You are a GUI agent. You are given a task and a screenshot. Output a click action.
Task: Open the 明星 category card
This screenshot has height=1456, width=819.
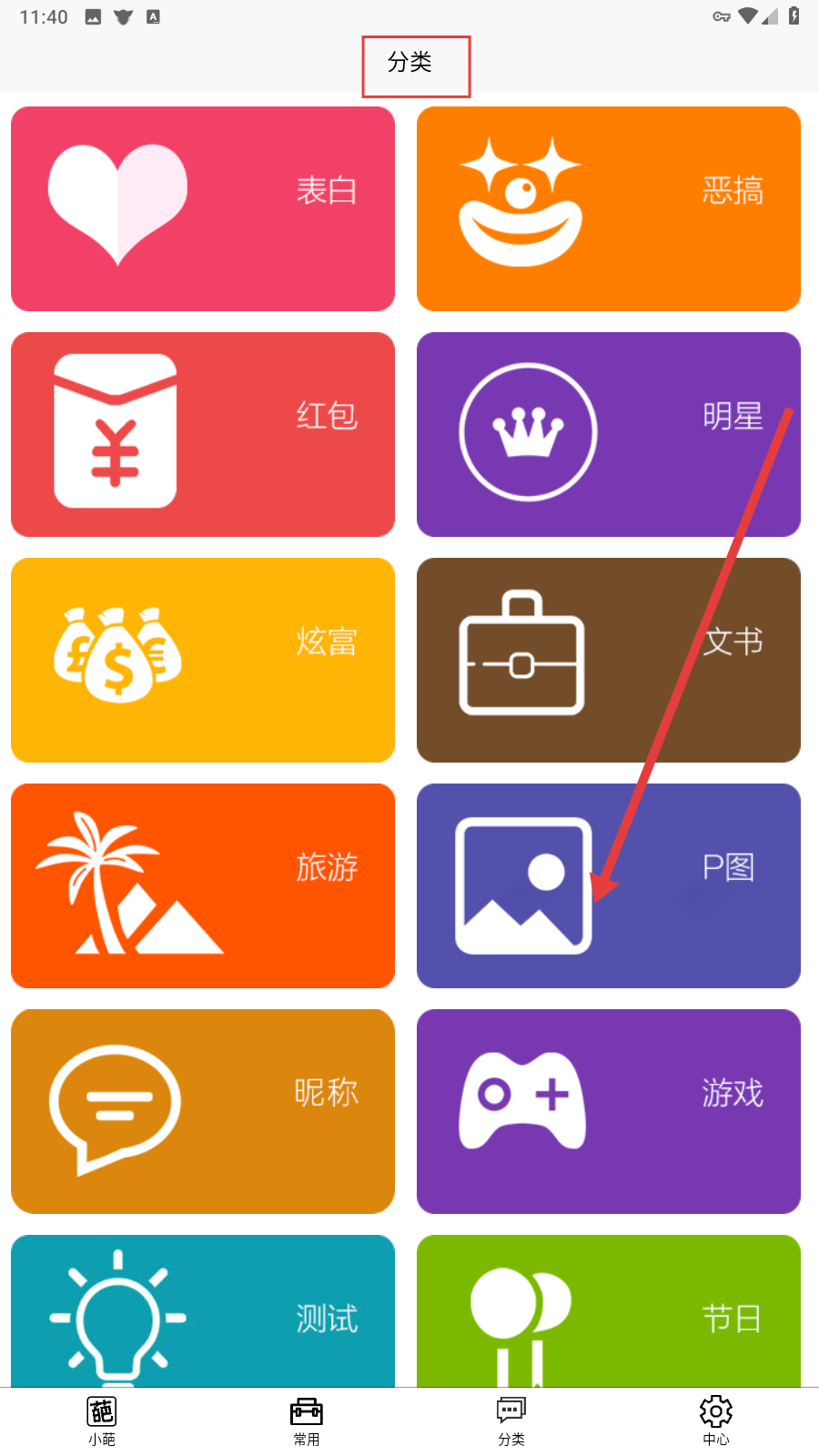(x=609, y=434)
